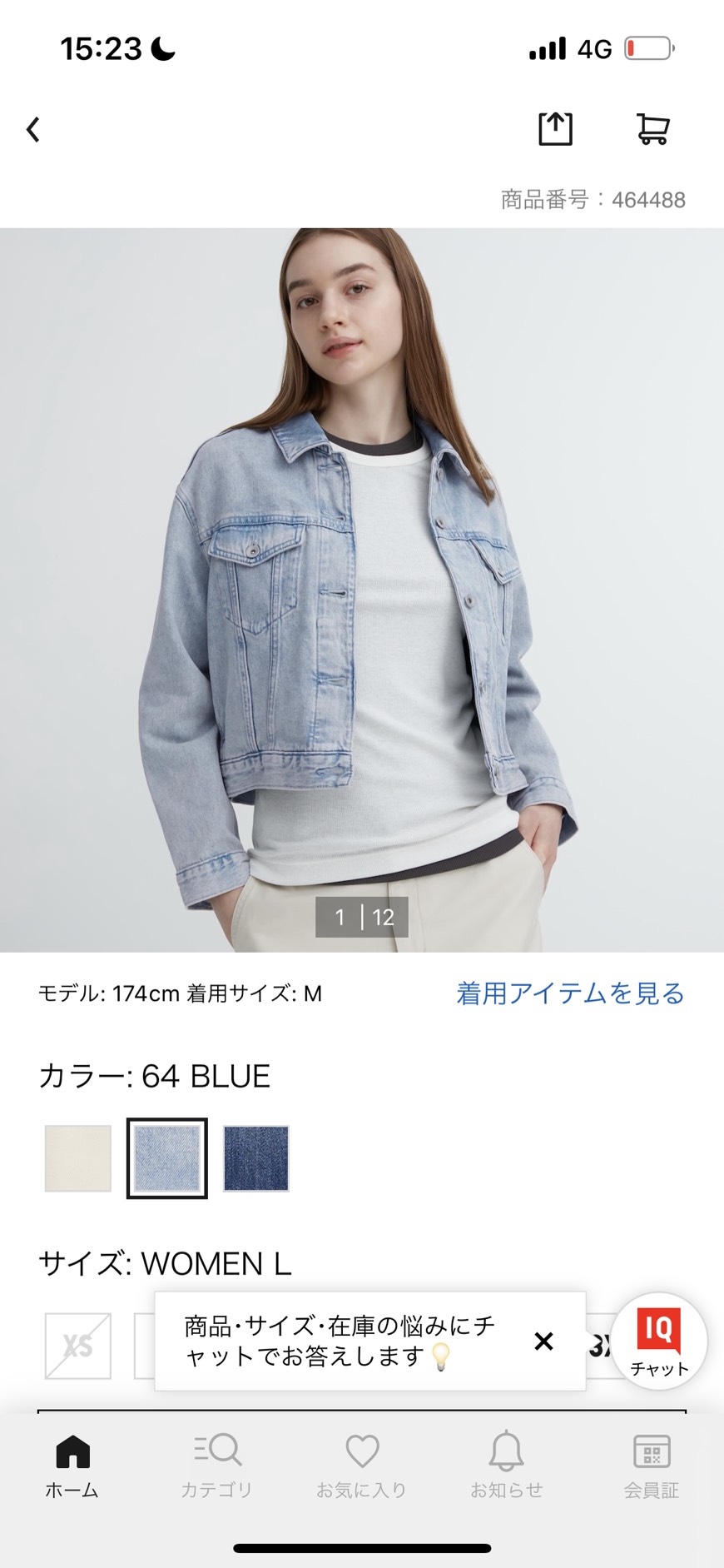Open the jacket product photo
Screen dimensions: 724x1568
(362, 590)
